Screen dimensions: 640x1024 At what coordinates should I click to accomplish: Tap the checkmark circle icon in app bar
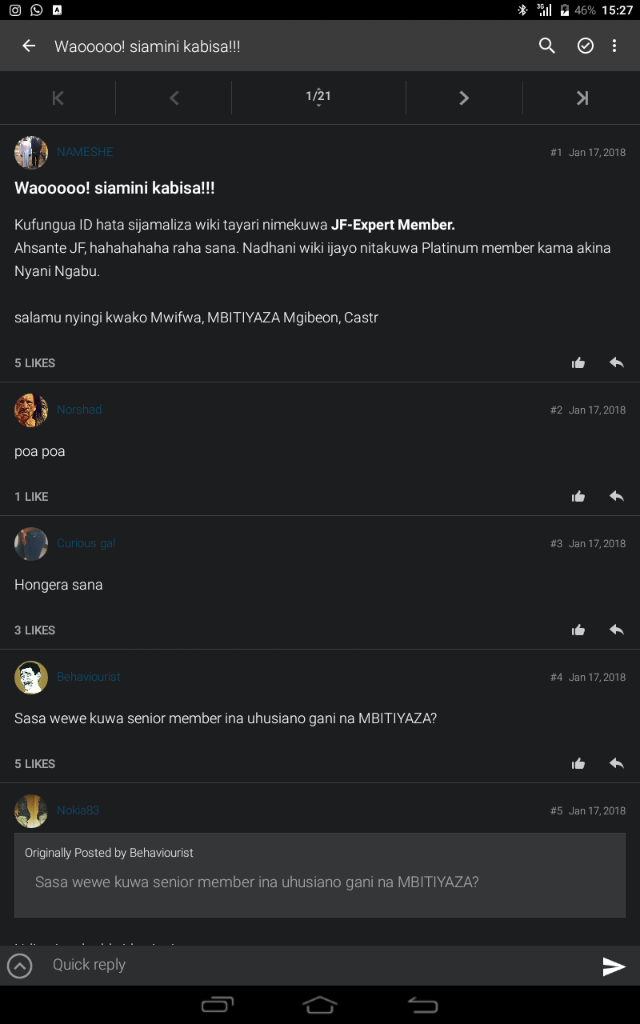[x=586, y=46]
